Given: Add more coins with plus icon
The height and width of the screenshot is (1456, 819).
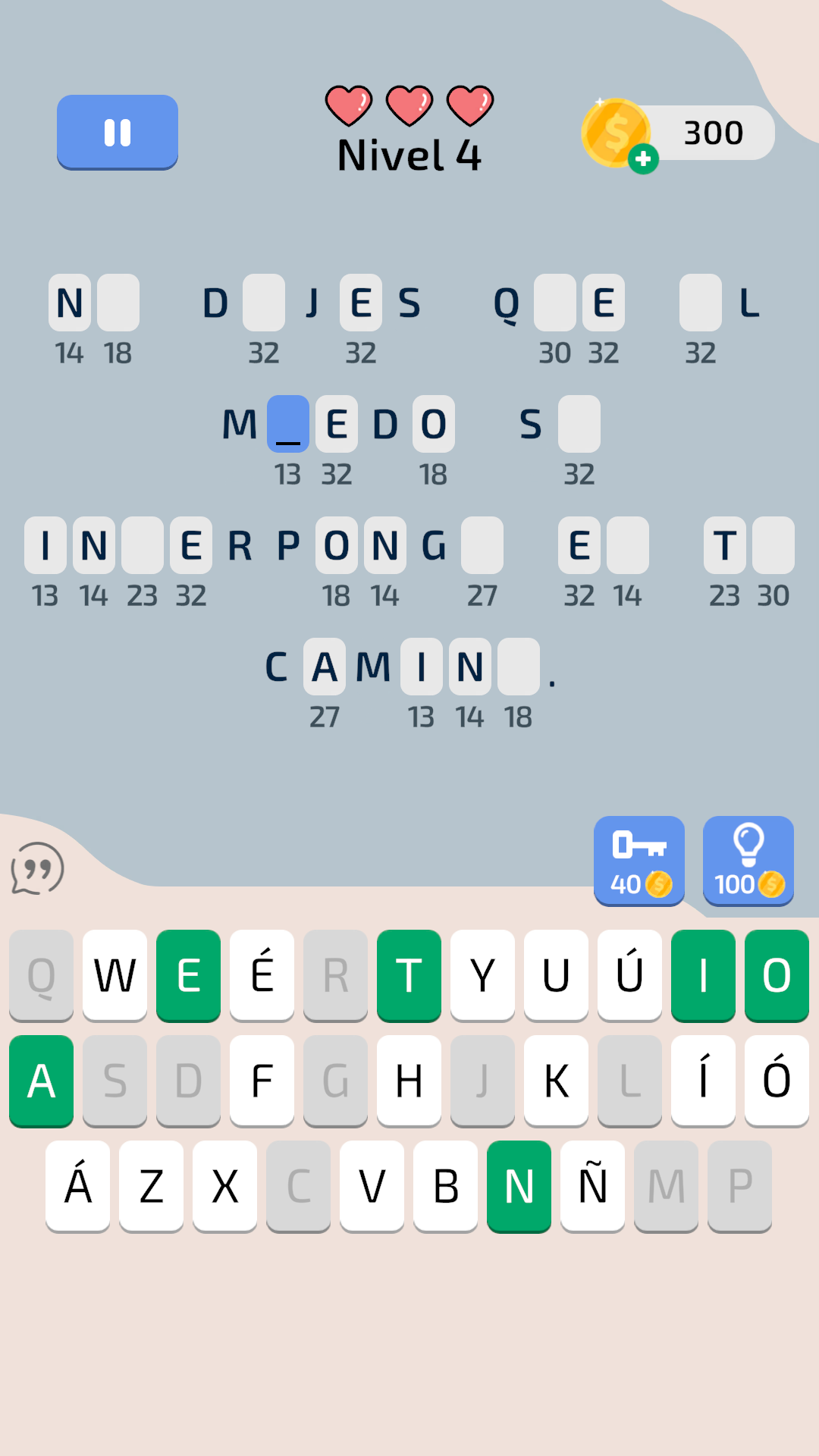Looking at the screenshot, I should 643,158.
